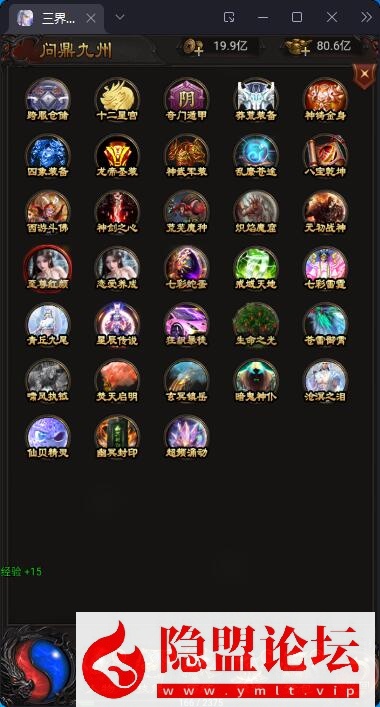Open 七彩雷霆
This screenshot has width=380, height=707.
(325, 268)
